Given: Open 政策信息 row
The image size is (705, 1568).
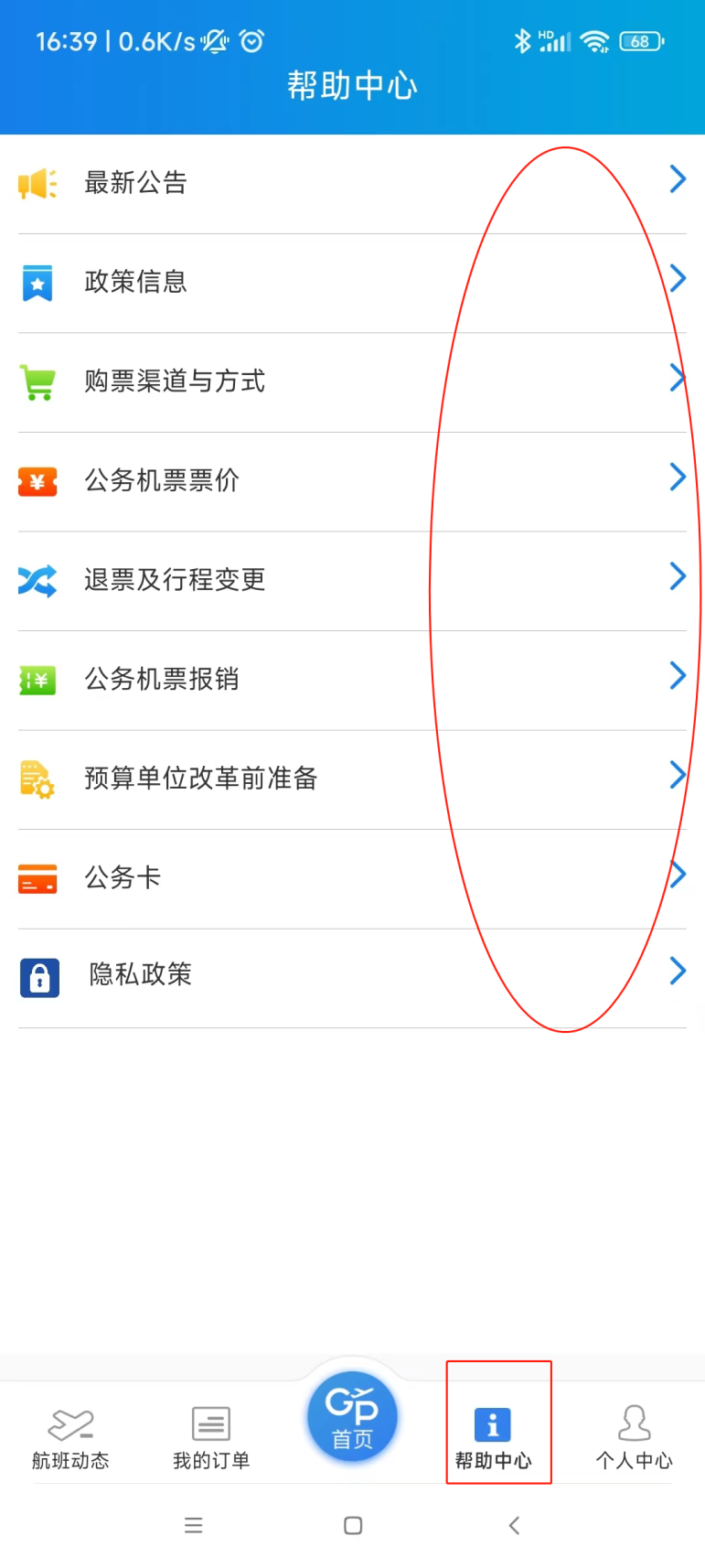Looking at the screenshot, I should (x=352, y=282).
